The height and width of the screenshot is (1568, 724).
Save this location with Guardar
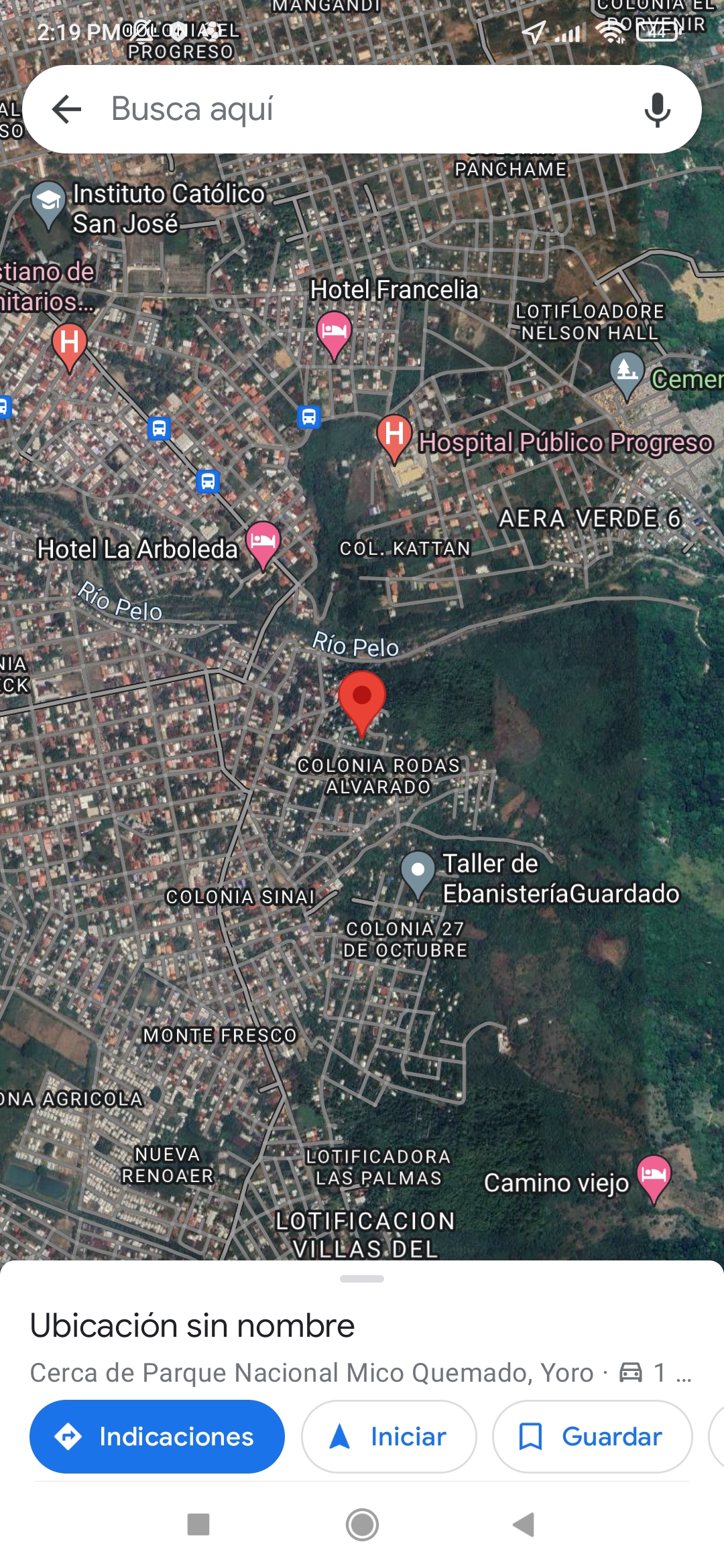click(x=592, y=1436)
